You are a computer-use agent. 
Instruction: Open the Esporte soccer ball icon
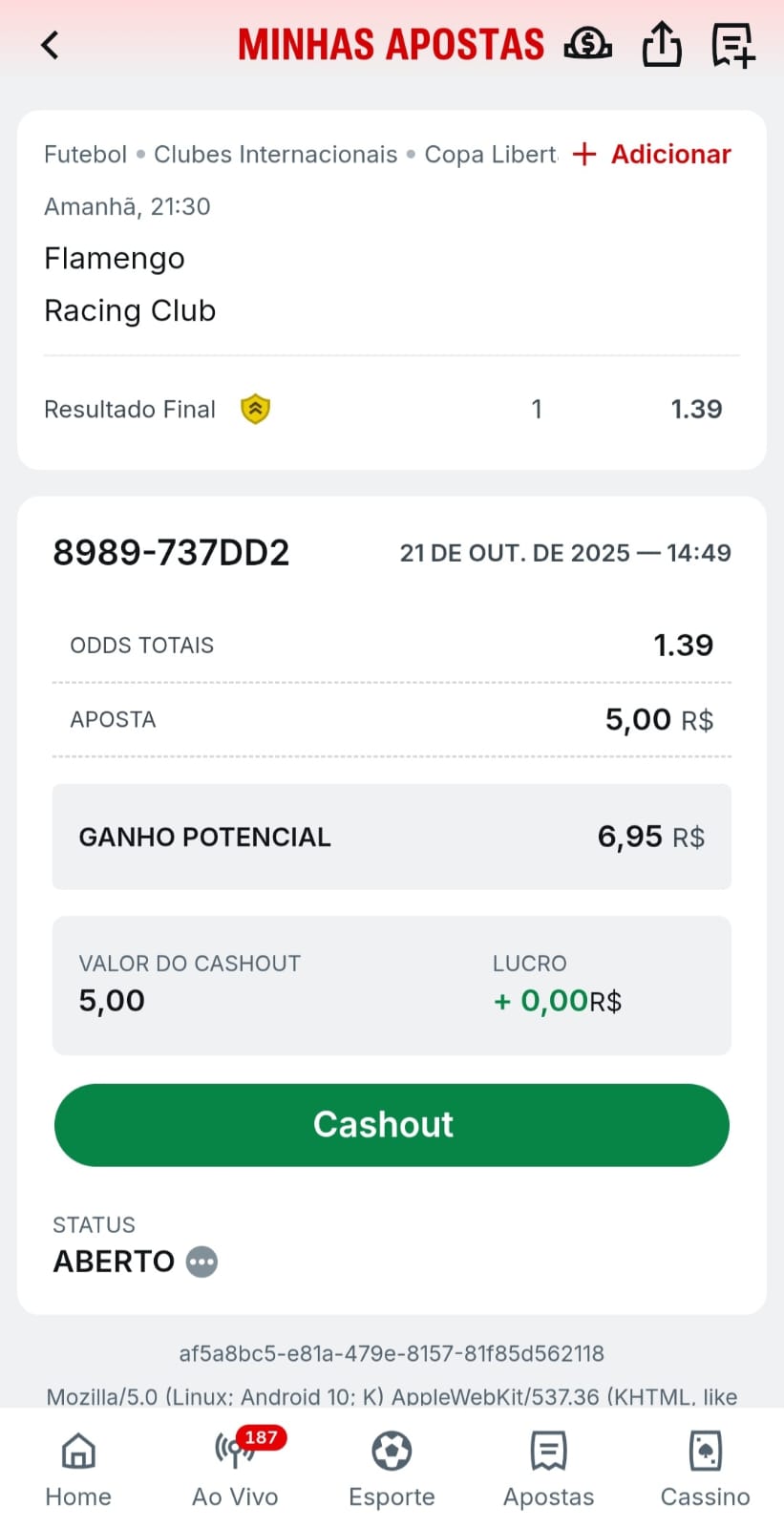pyautogui.click(x=392, y=1451)
